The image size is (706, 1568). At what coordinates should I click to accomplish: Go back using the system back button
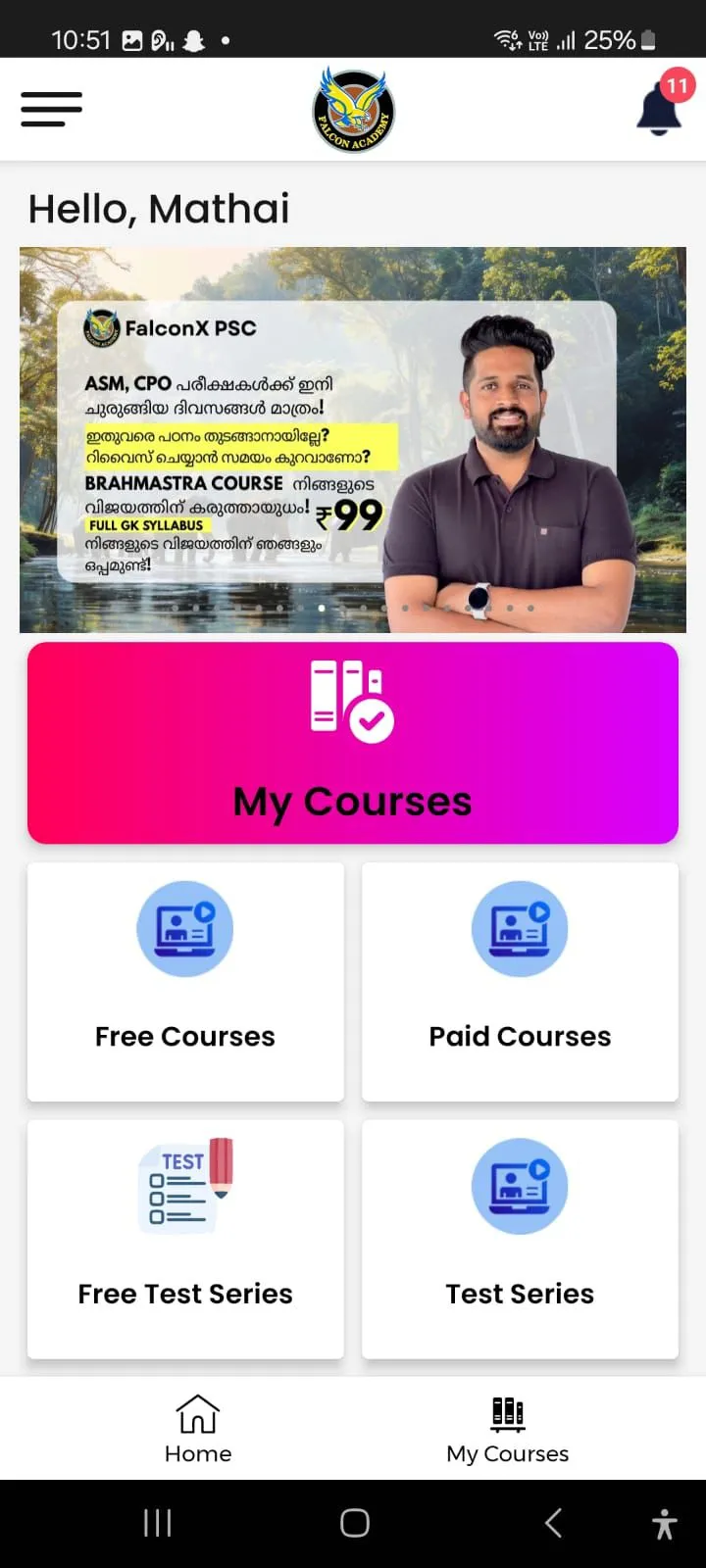click(x=553, y=1523)
